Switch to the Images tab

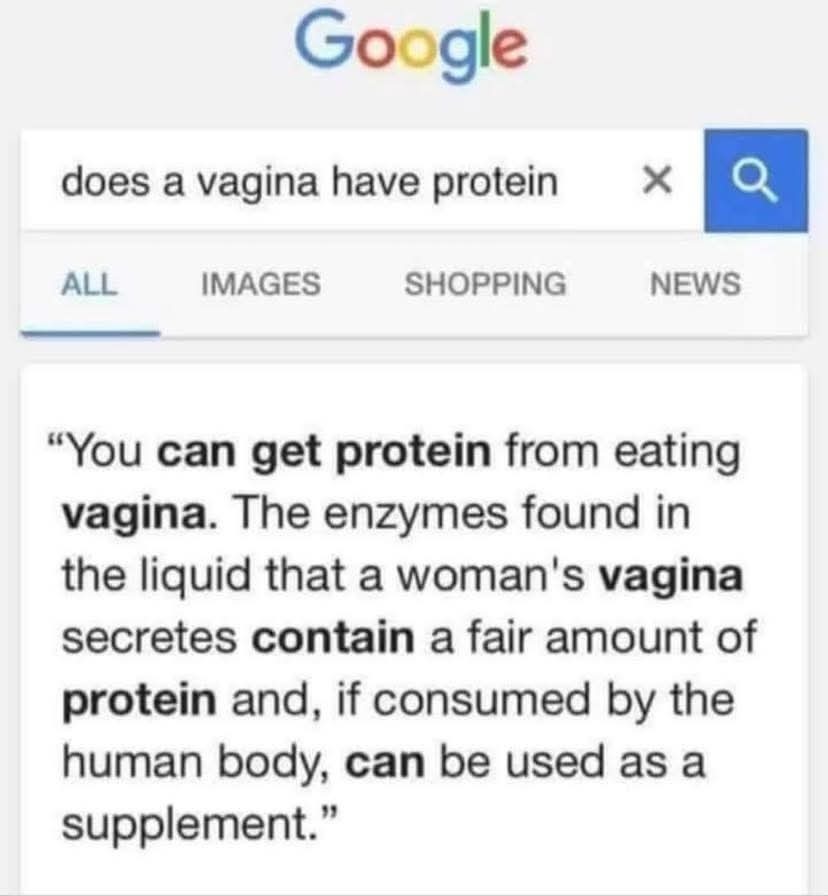tap(261, 285)
